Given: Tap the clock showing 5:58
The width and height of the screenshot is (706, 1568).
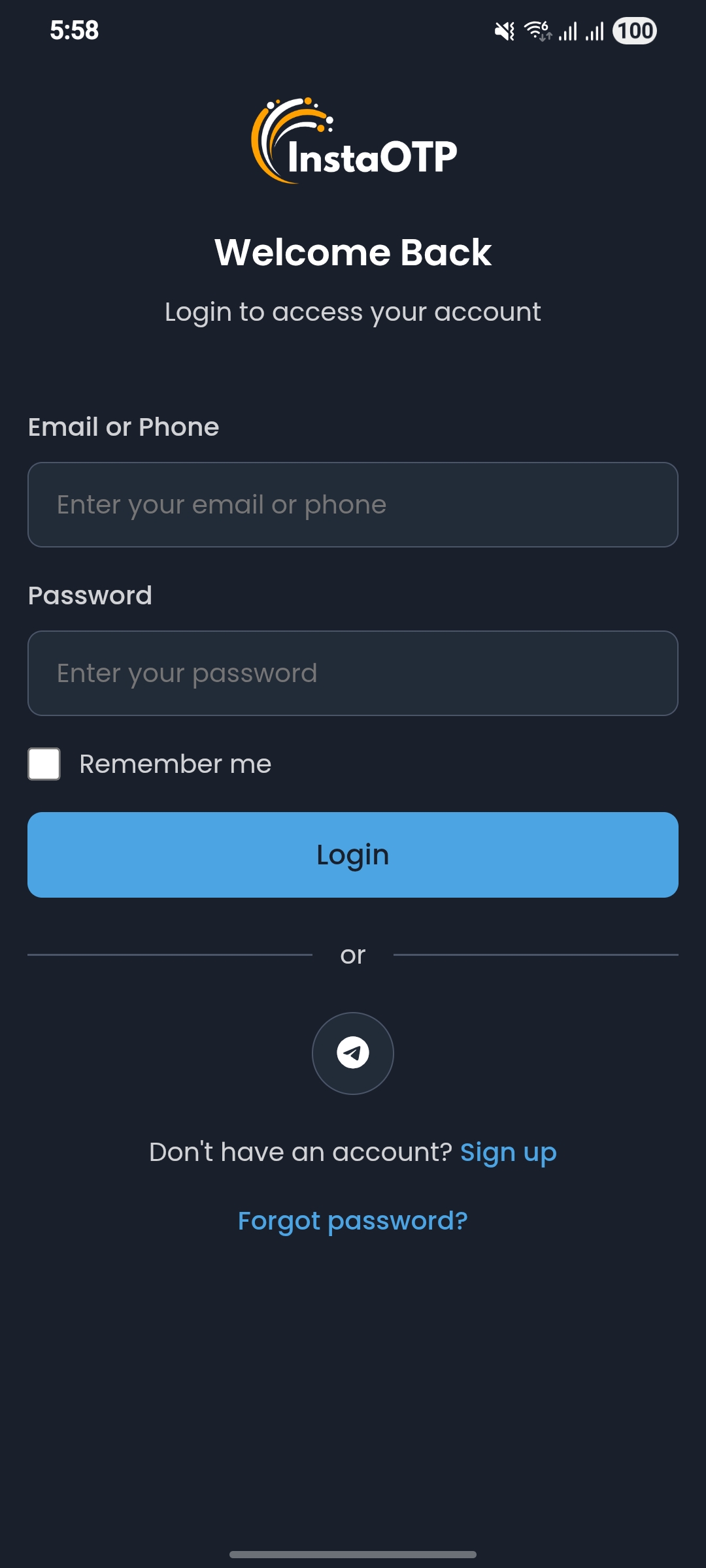Looking at the screenshot, I should [74, 29].
